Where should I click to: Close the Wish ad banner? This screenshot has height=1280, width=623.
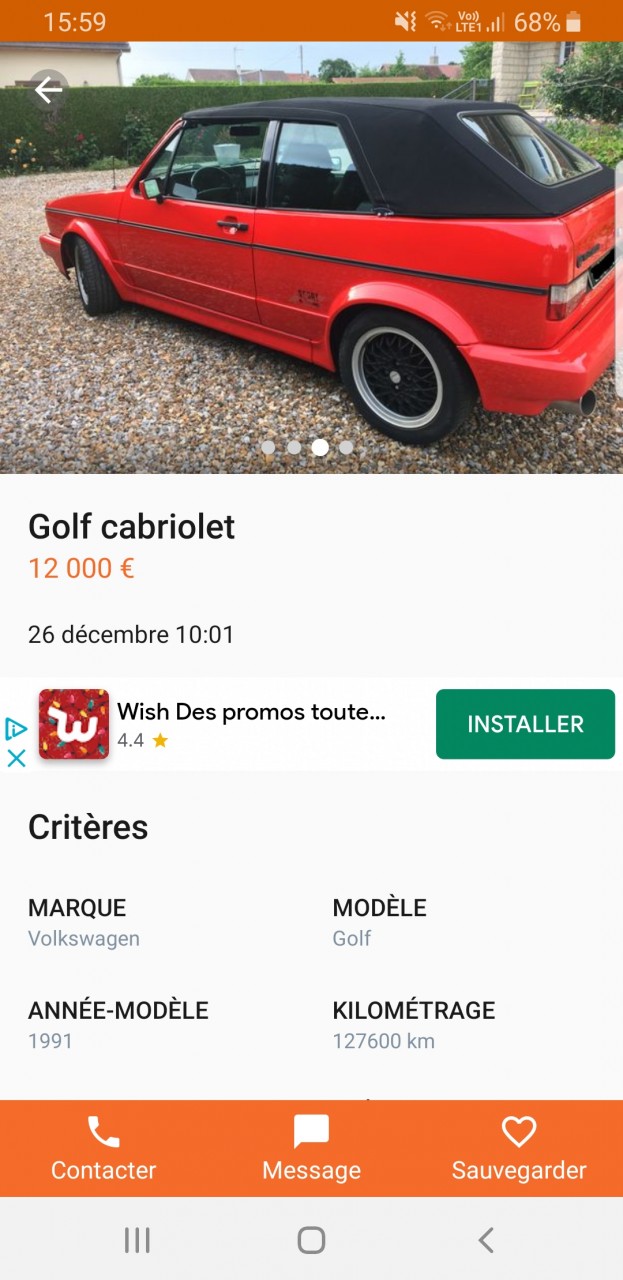click(x=16, y=758)
